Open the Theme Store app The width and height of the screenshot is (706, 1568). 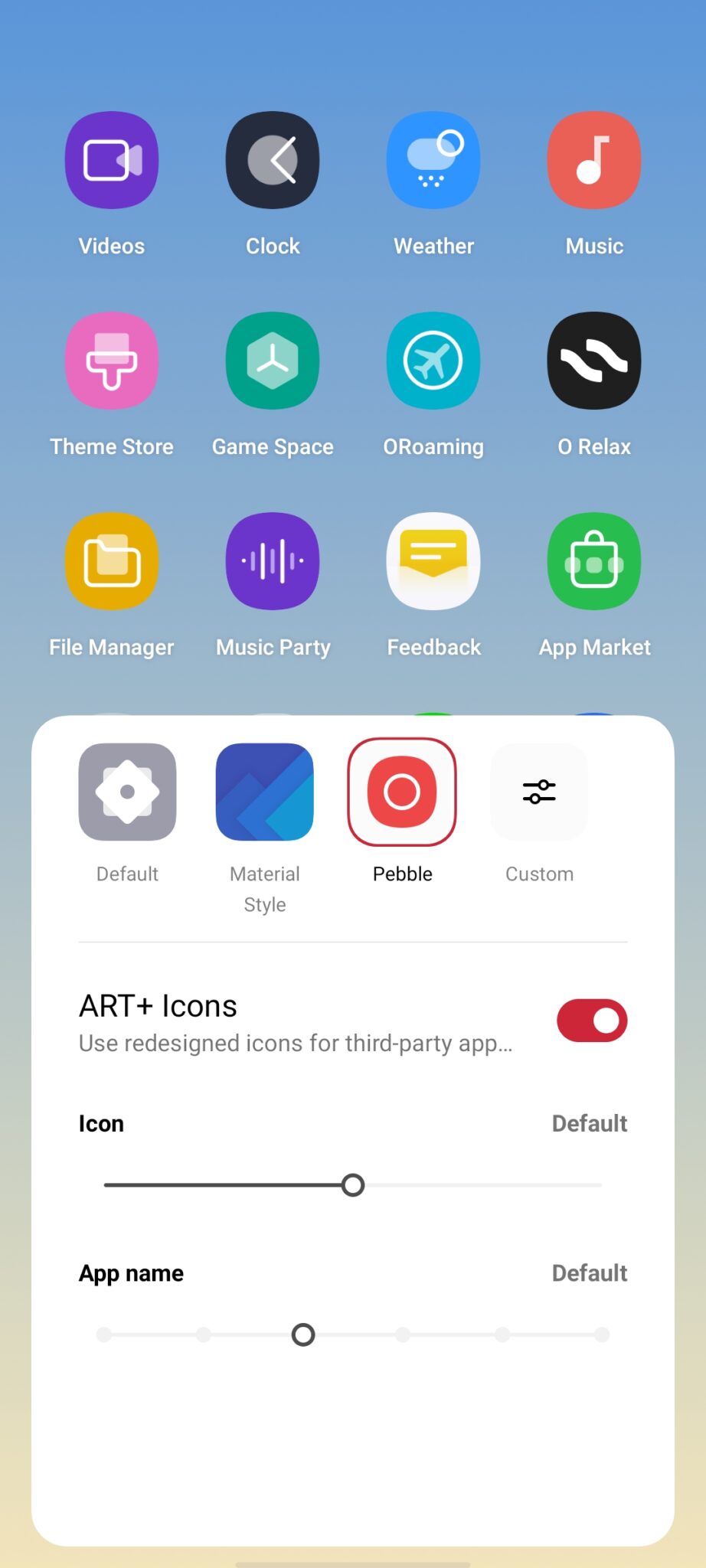(x=112, y=361)
